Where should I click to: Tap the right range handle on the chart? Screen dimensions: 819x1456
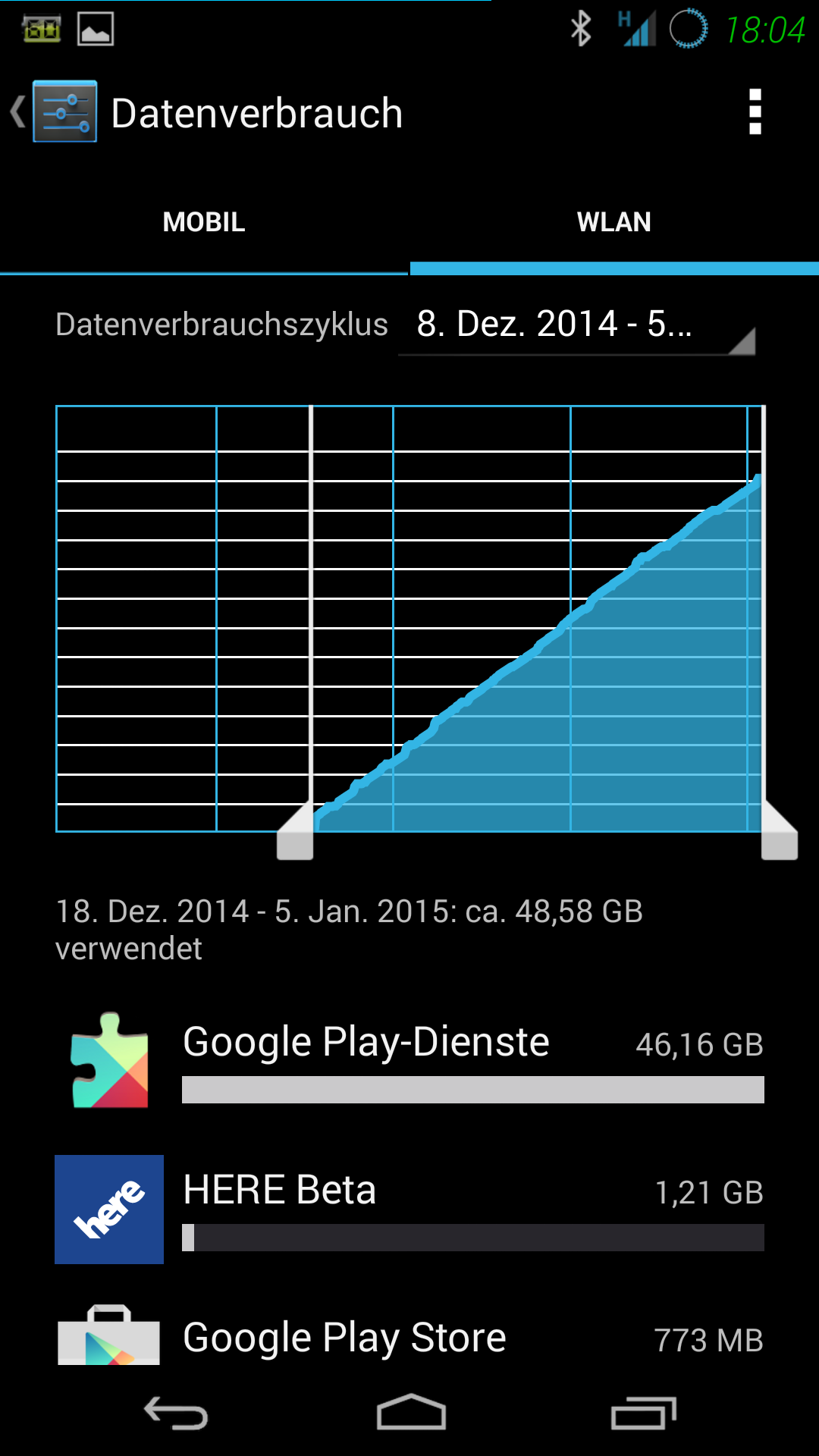tap(780, 831)
